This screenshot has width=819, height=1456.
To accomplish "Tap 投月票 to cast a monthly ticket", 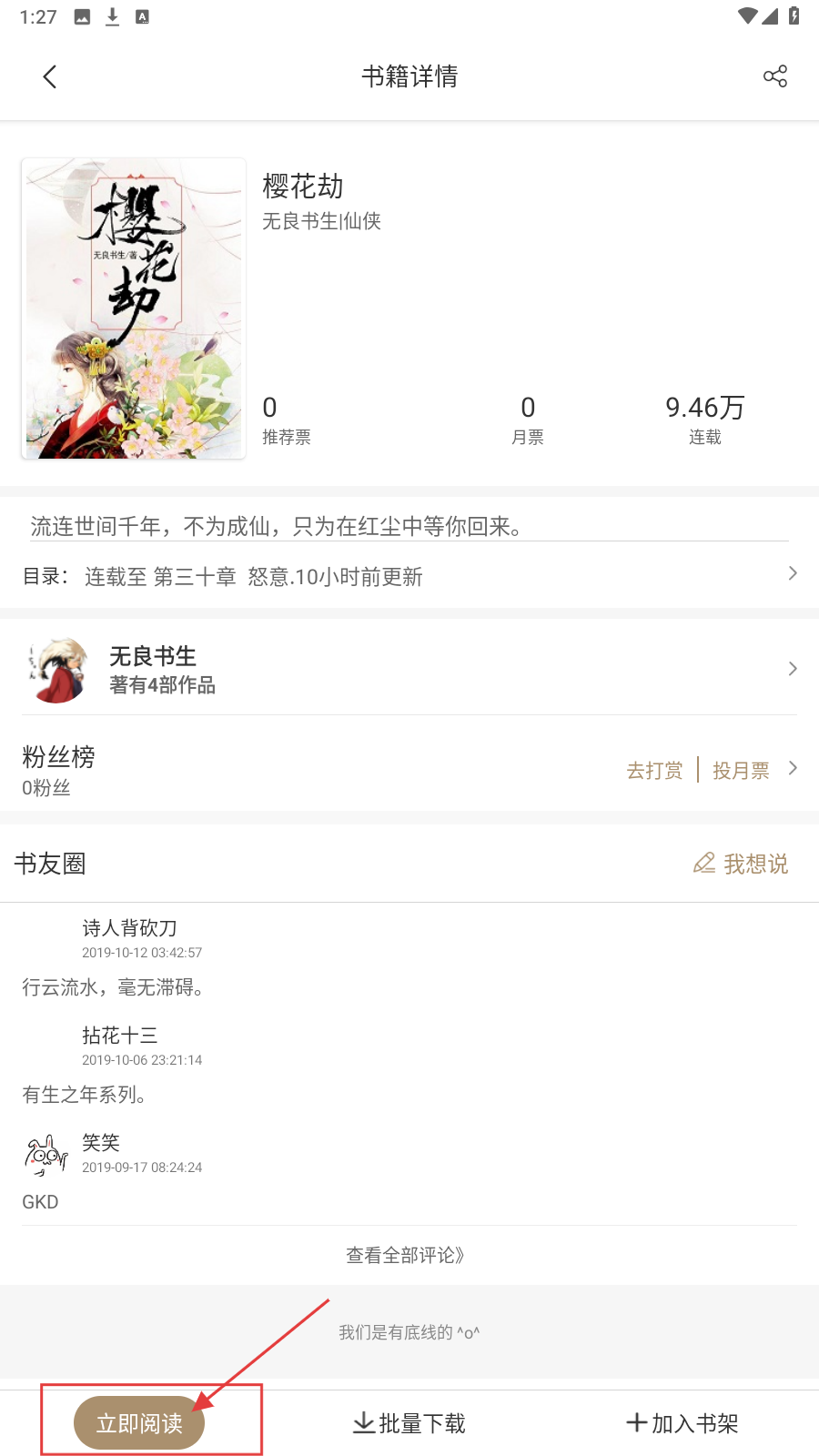I will coord(741,771).
